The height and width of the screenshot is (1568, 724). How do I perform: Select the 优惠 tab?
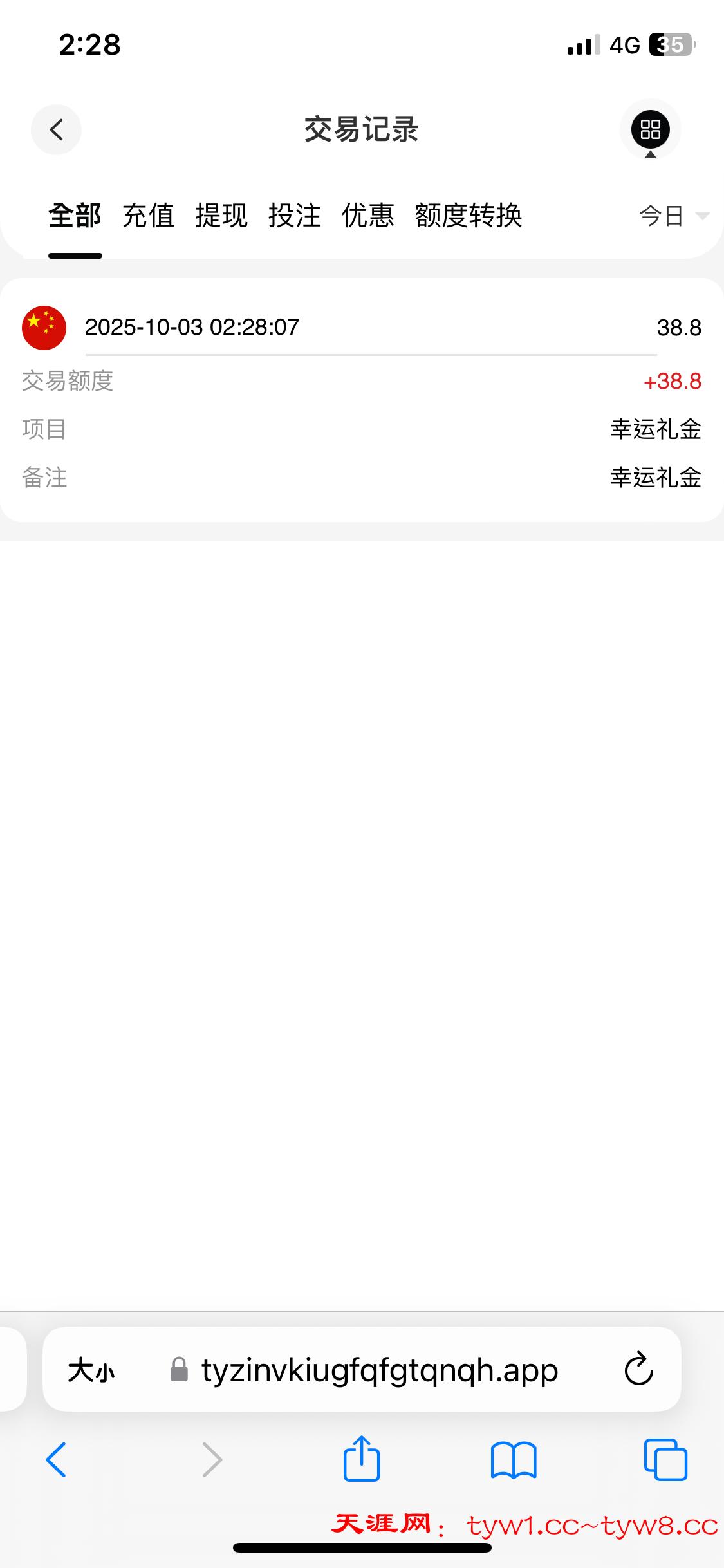point(369,216)
